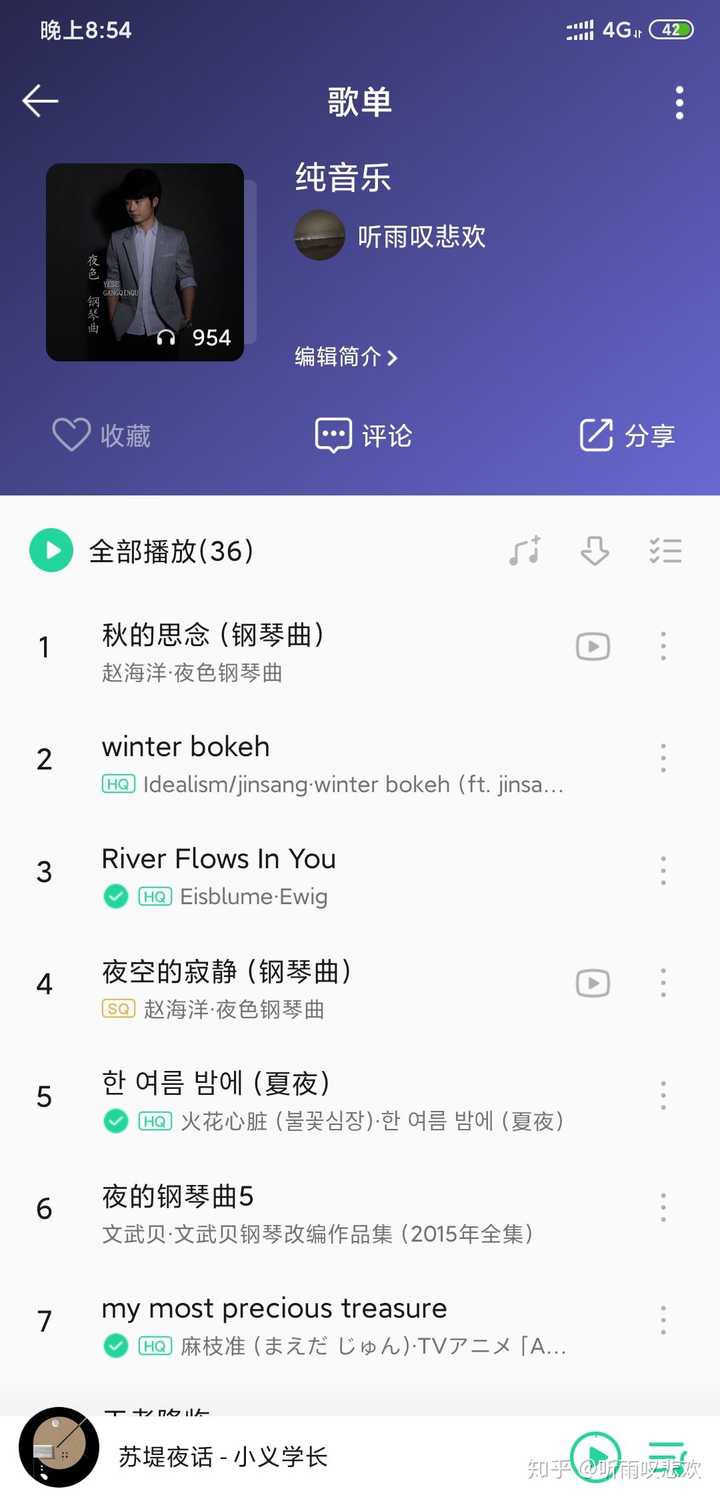720x1499 pixels.
Task: Open the play queue list icon
Action: tap(667, 1456)
